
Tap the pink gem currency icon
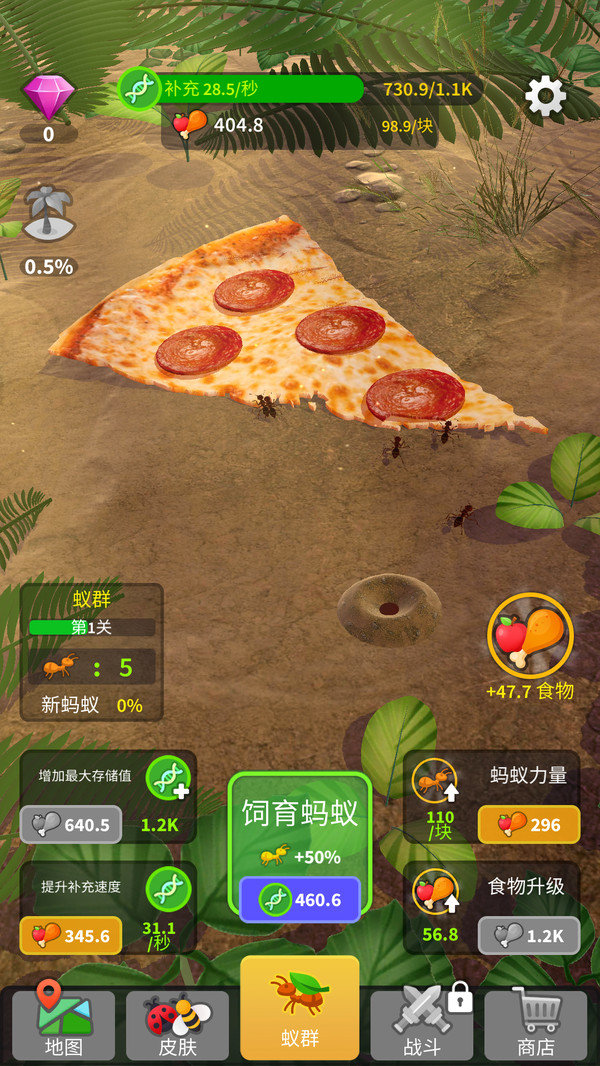(48, 97)
